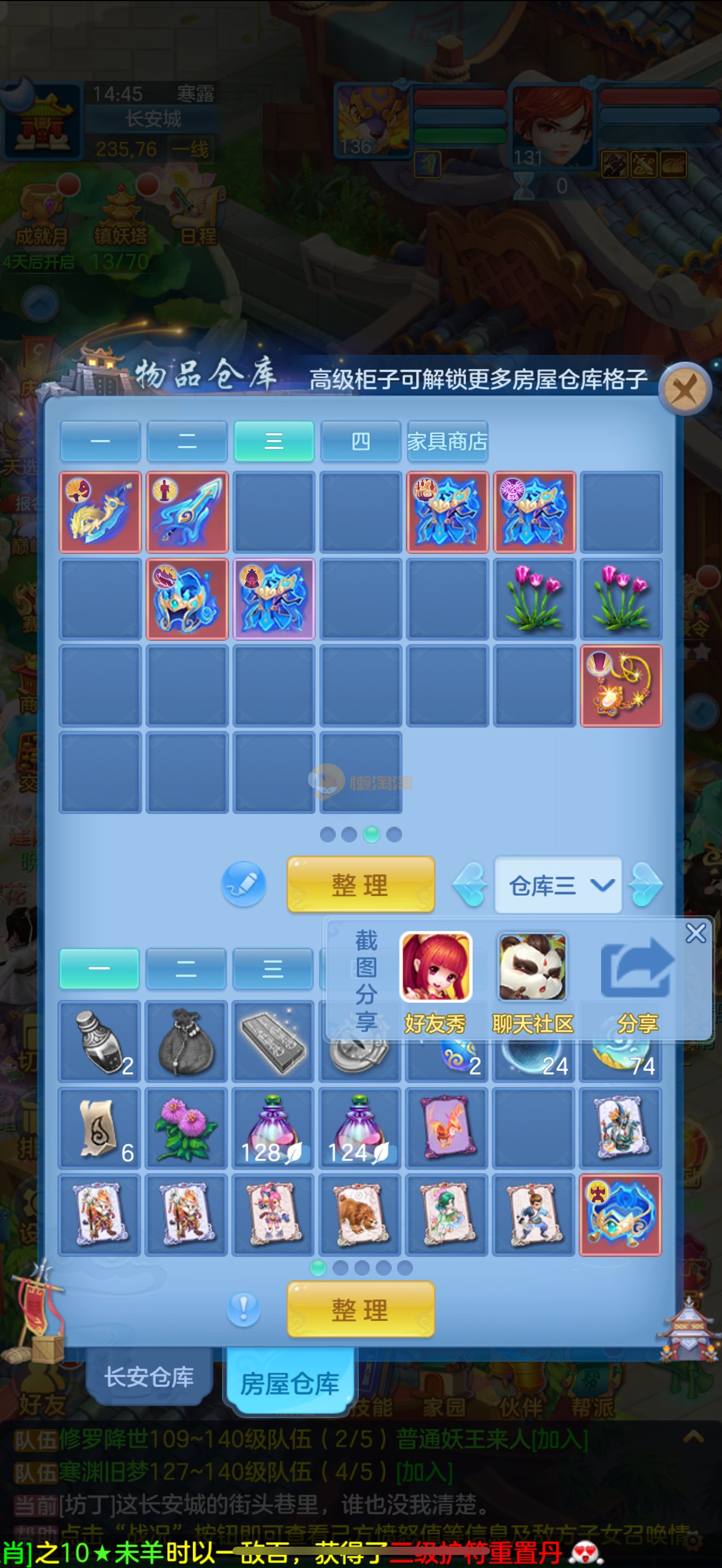Tap the upper 整理 sort button
Viewport: 722px width, 1568px height.
pos(360,885)
